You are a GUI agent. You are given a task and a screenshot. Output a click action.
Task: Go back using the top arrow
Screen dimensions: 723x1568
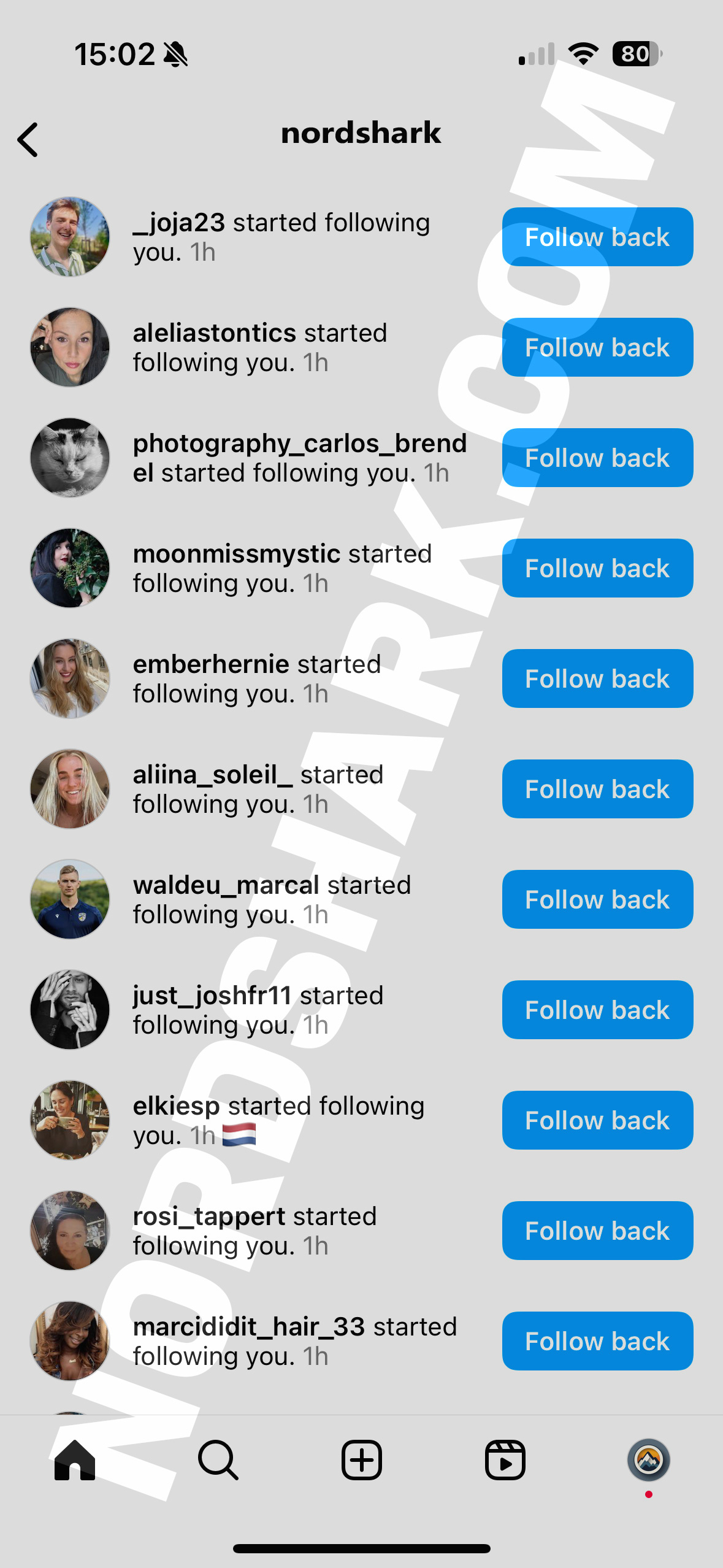(x=28, y=140)
